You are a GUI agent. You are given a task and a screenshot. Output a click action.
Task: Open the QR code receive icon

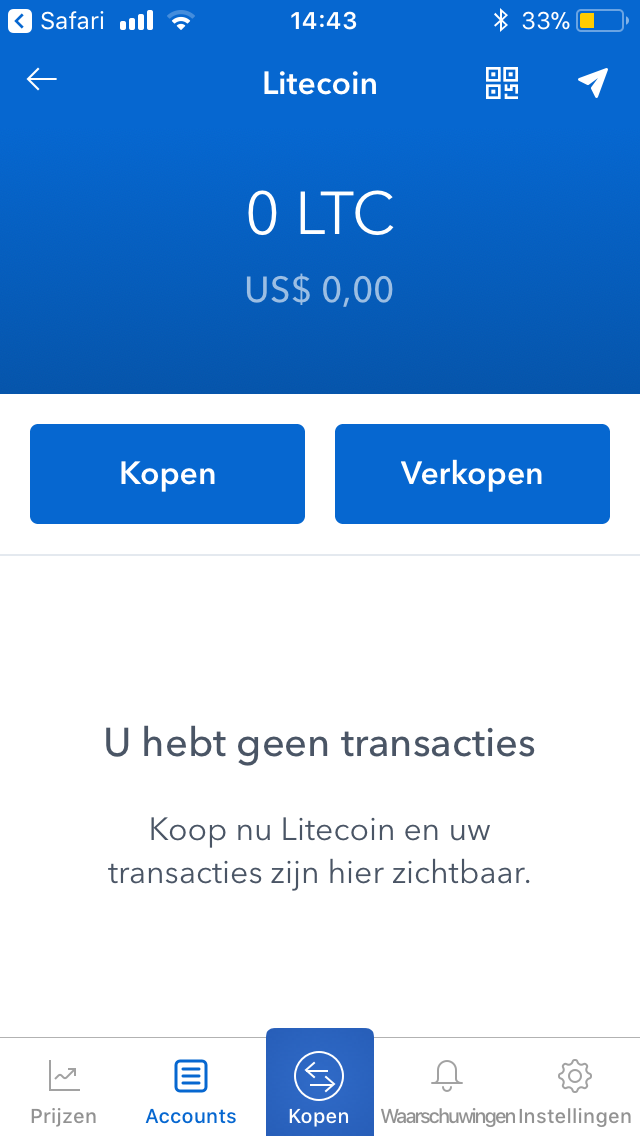pos(502,83)
